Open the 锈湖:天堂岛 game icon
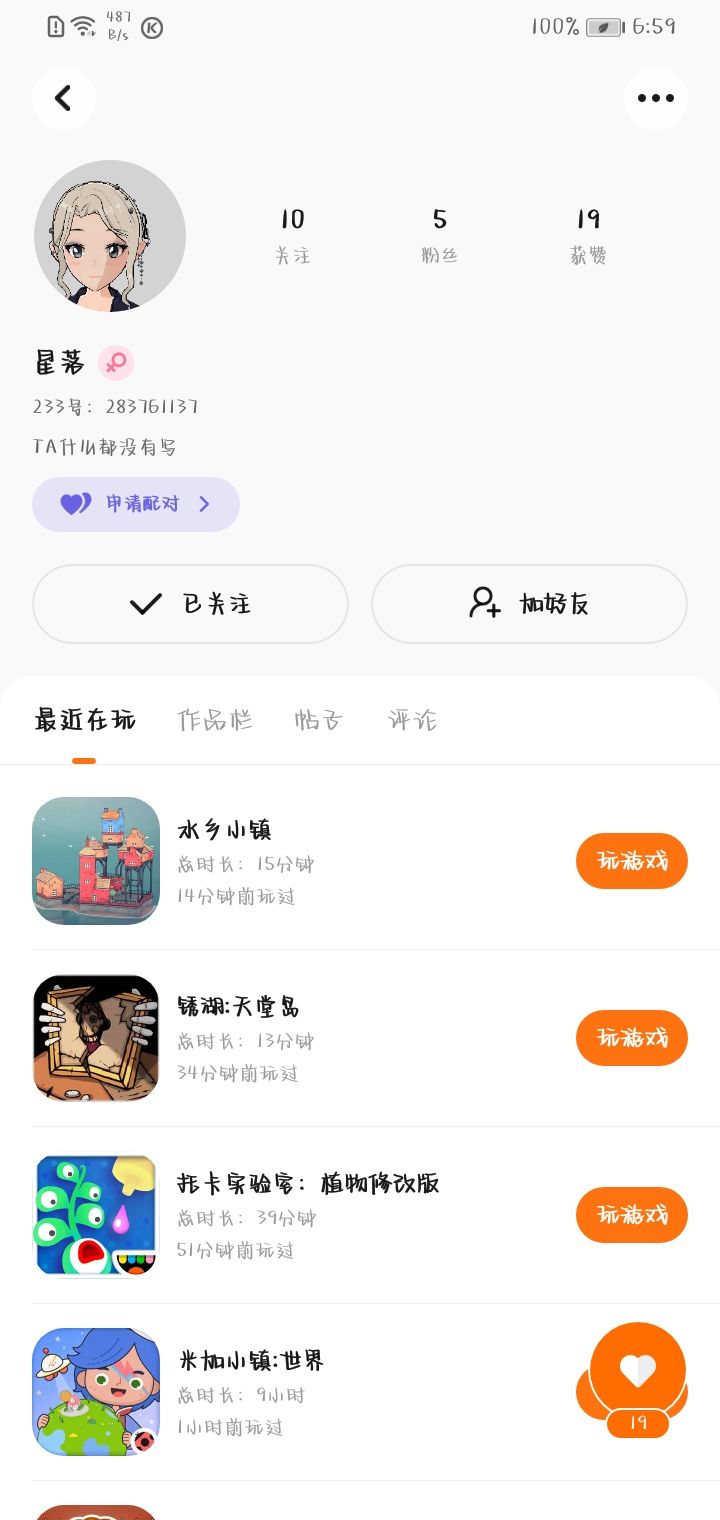The image size is (720, 1520). pos(96,1038)
